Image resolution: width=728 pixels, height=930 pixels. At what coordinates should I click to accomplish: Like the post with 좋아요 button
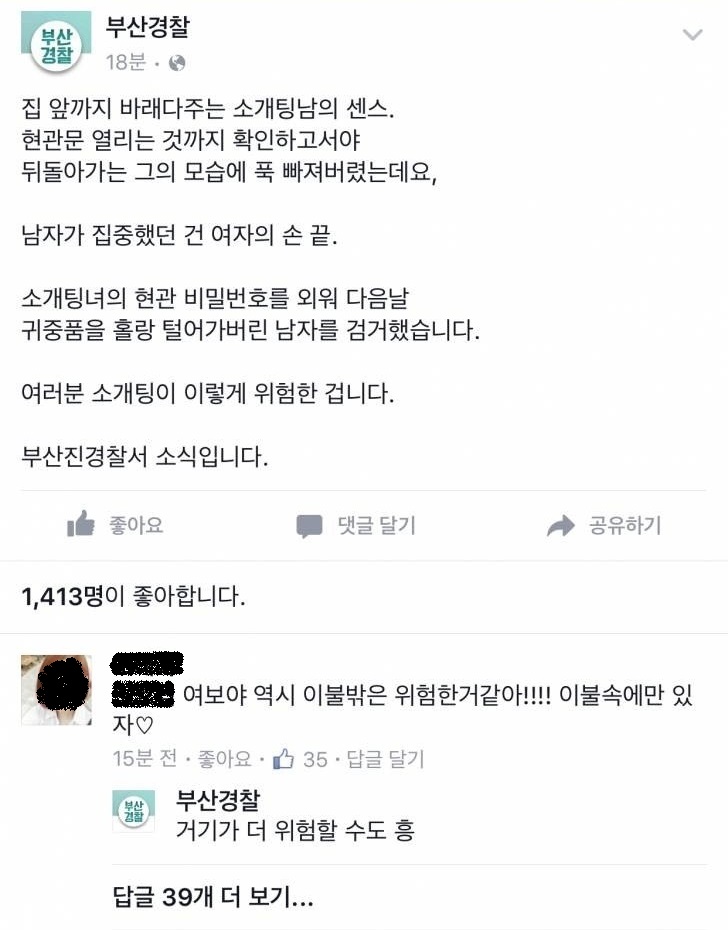tap(115, 525)
